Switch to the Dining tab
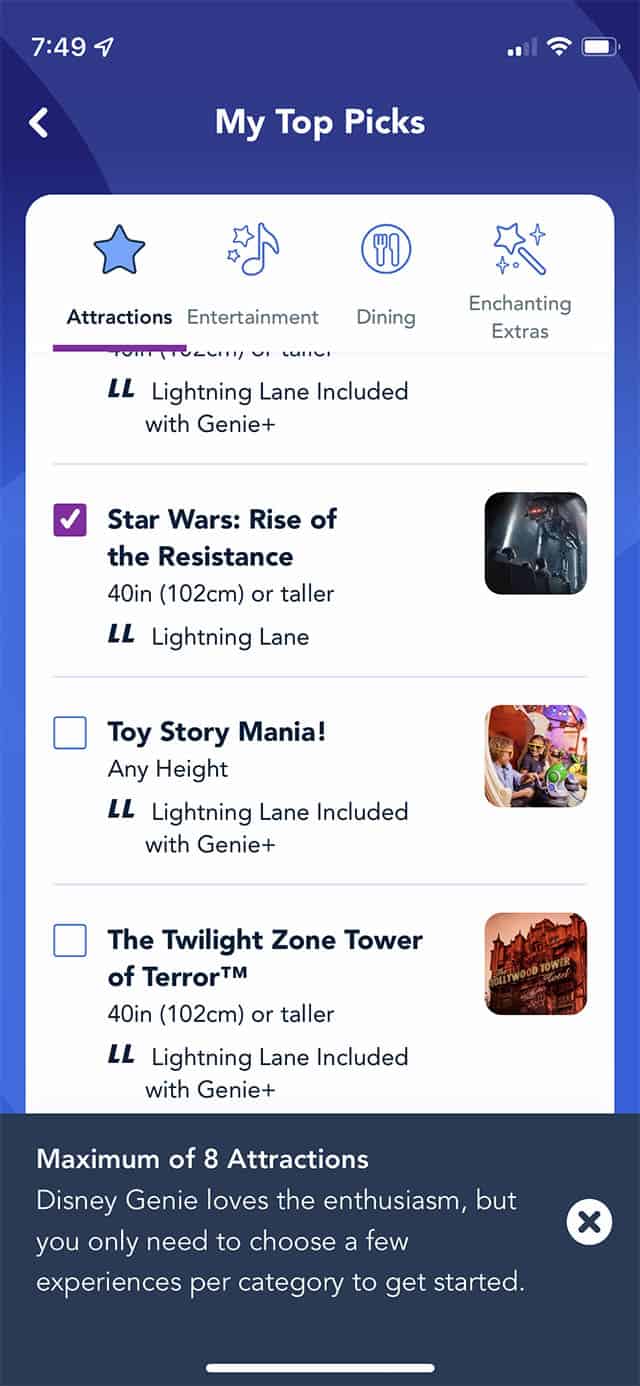 (x=385, y=275)
